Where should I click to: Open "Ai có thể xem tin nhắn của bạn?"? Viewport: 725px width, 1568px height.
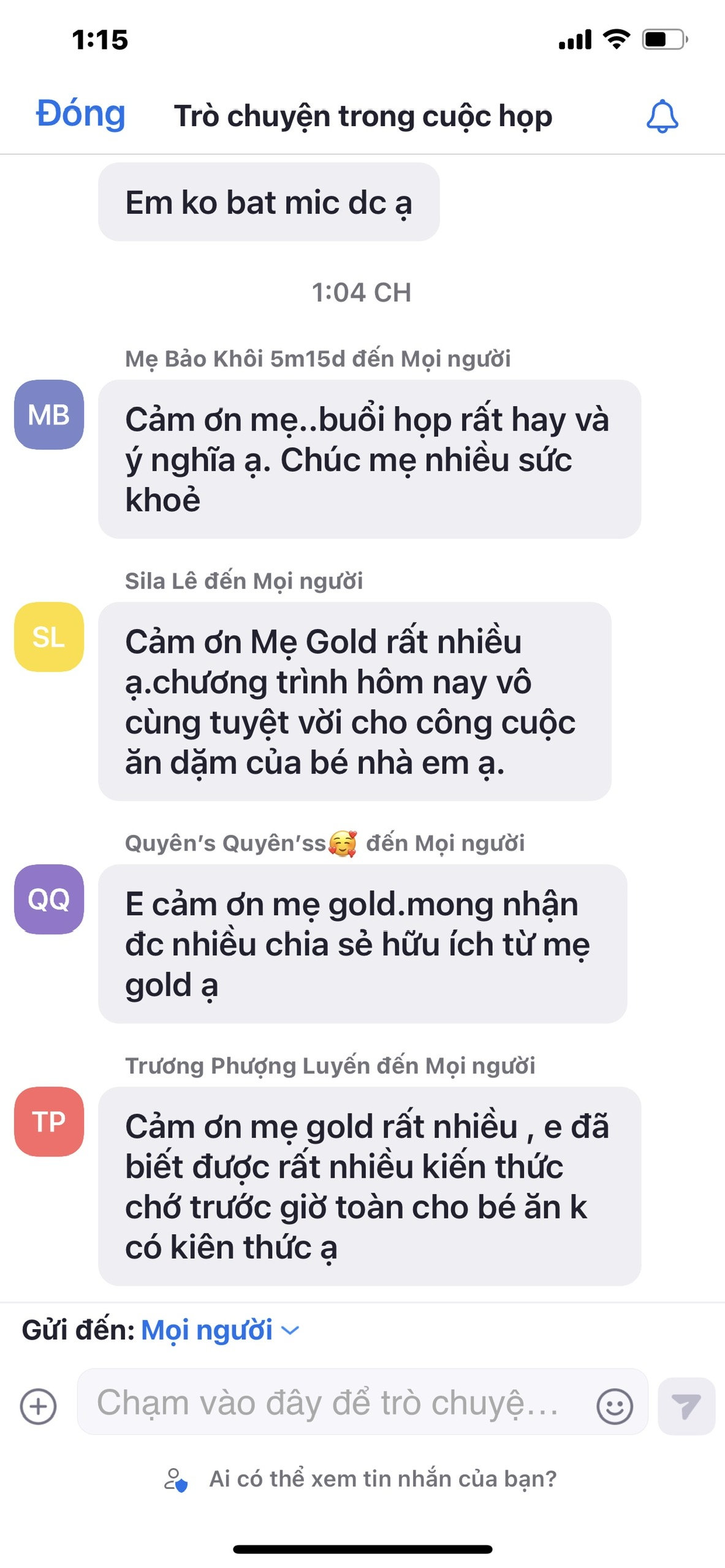361,1479
